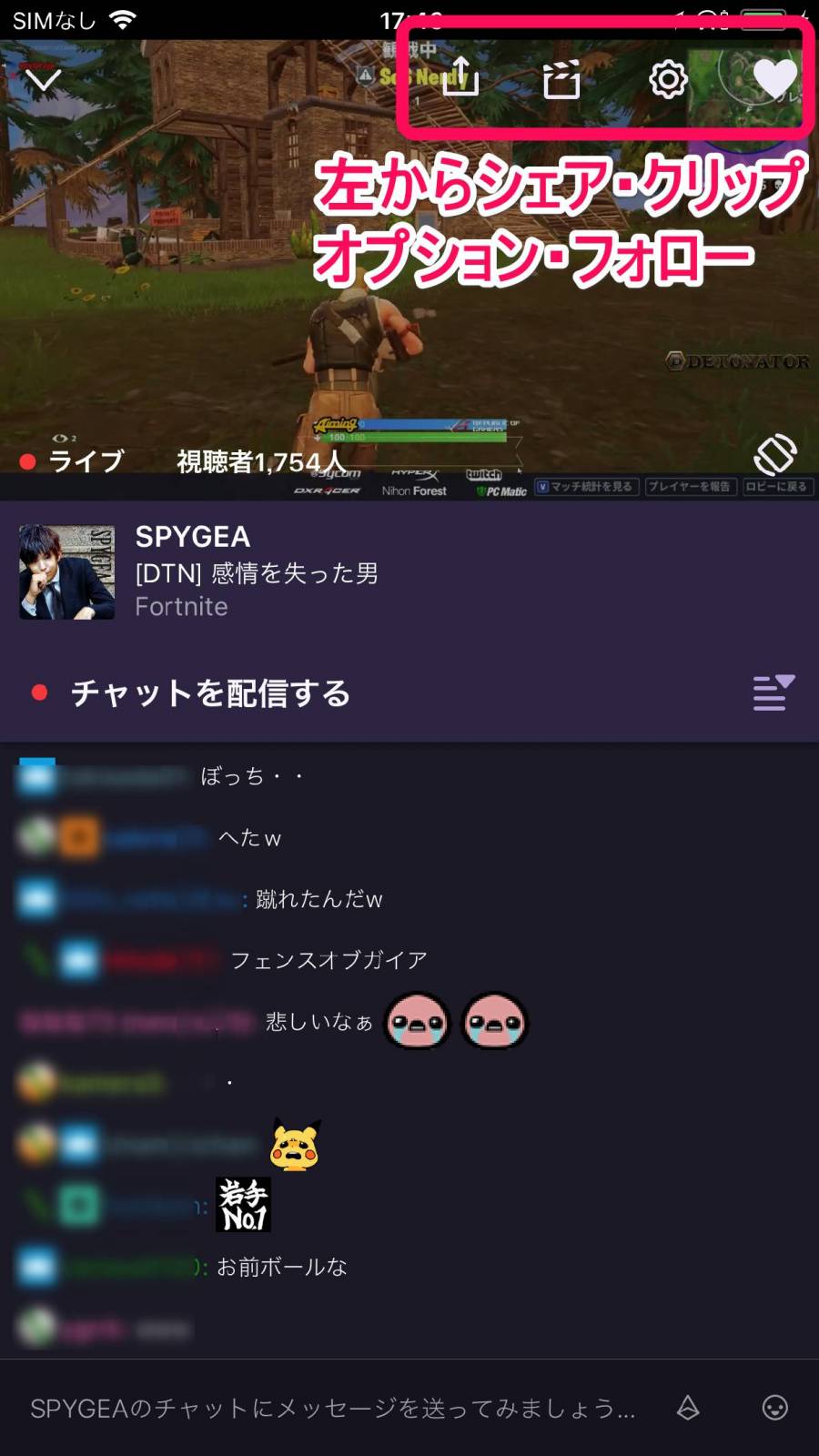The width and height of the screenshot is (819, 1456).
Task: Rotate the video to fullscreen
Action: [774, 454]
